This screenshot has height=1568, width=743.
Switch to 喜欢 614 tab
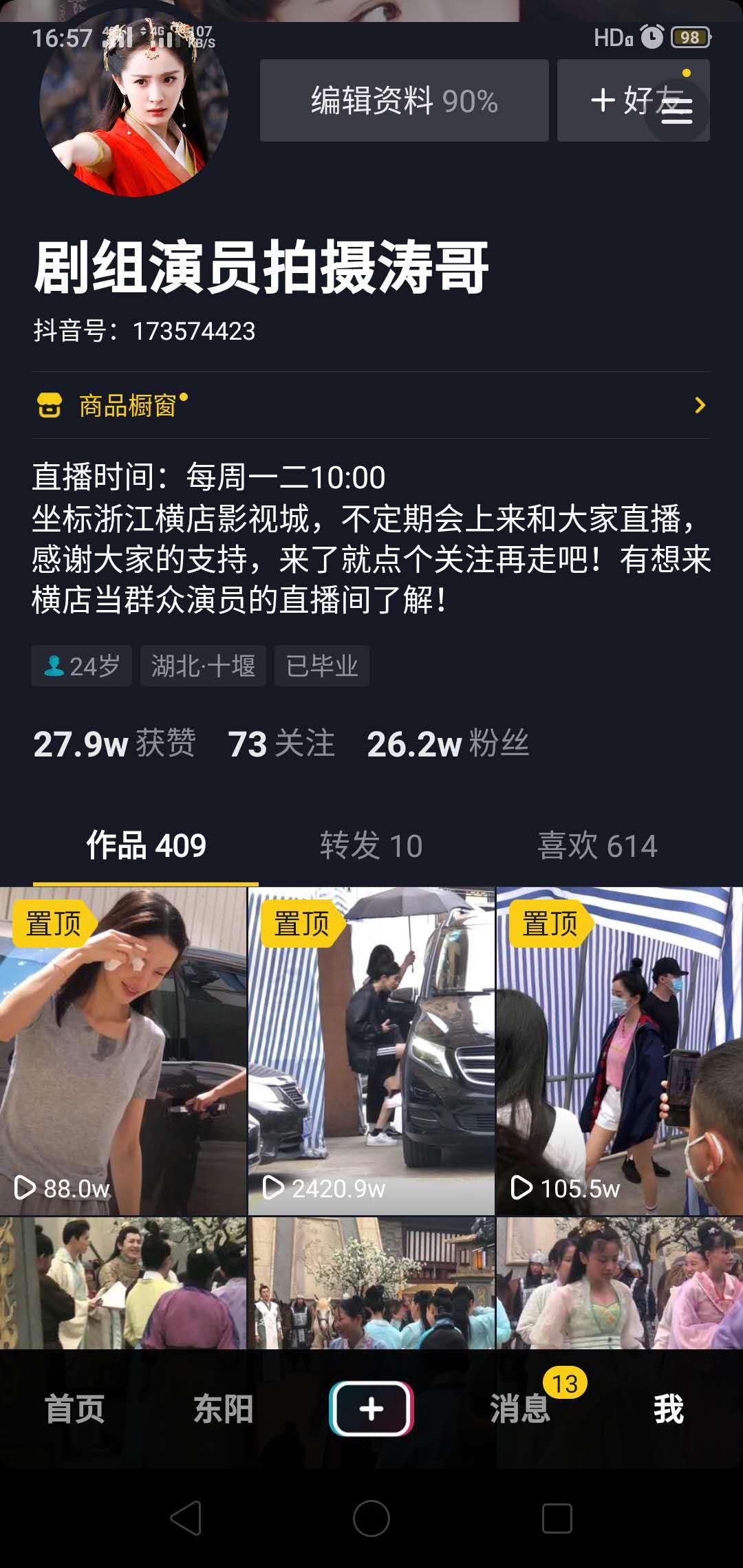(597, 846)
